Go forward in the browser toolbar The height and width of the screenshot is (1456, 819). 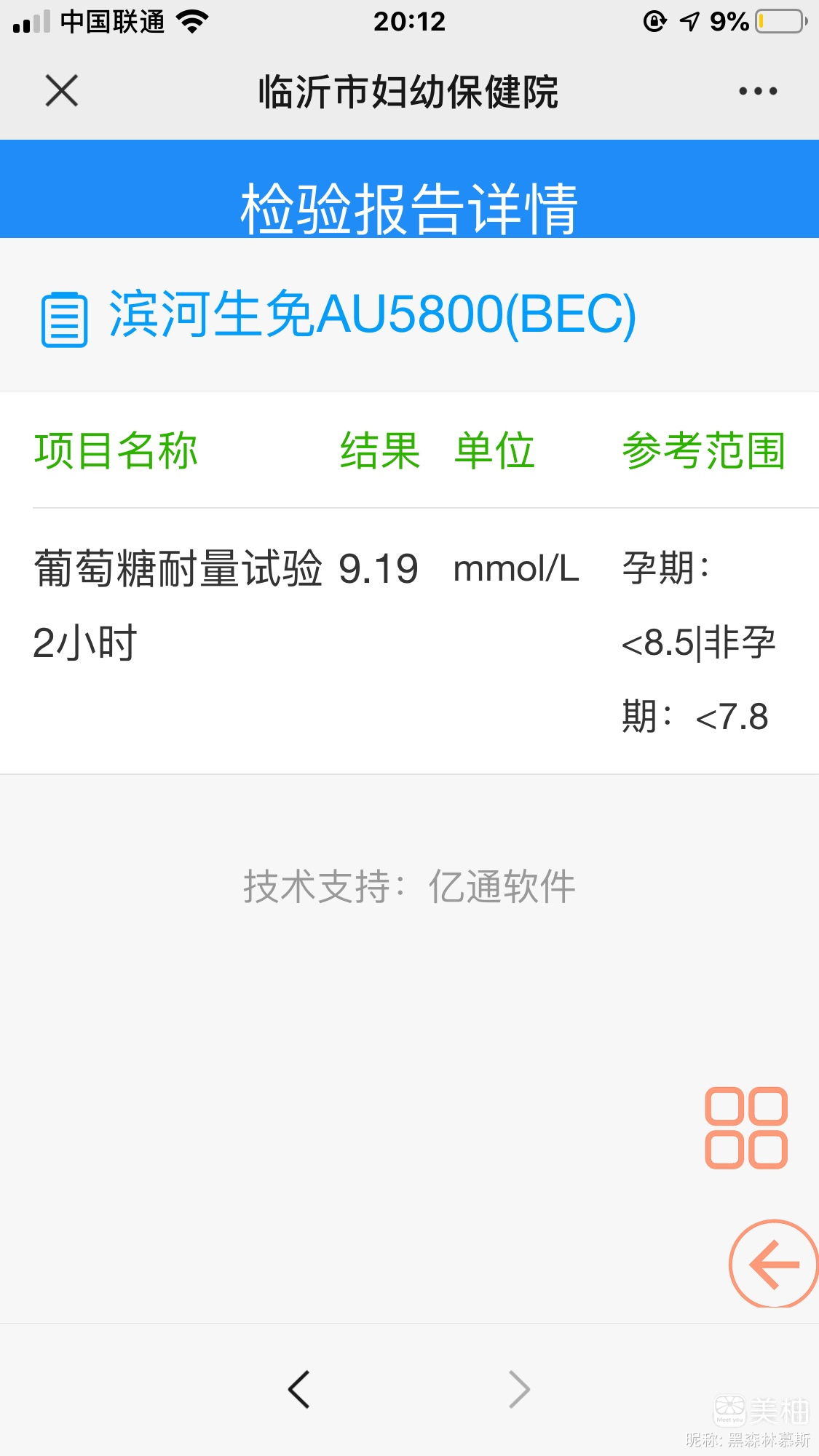coord(519,1389)
